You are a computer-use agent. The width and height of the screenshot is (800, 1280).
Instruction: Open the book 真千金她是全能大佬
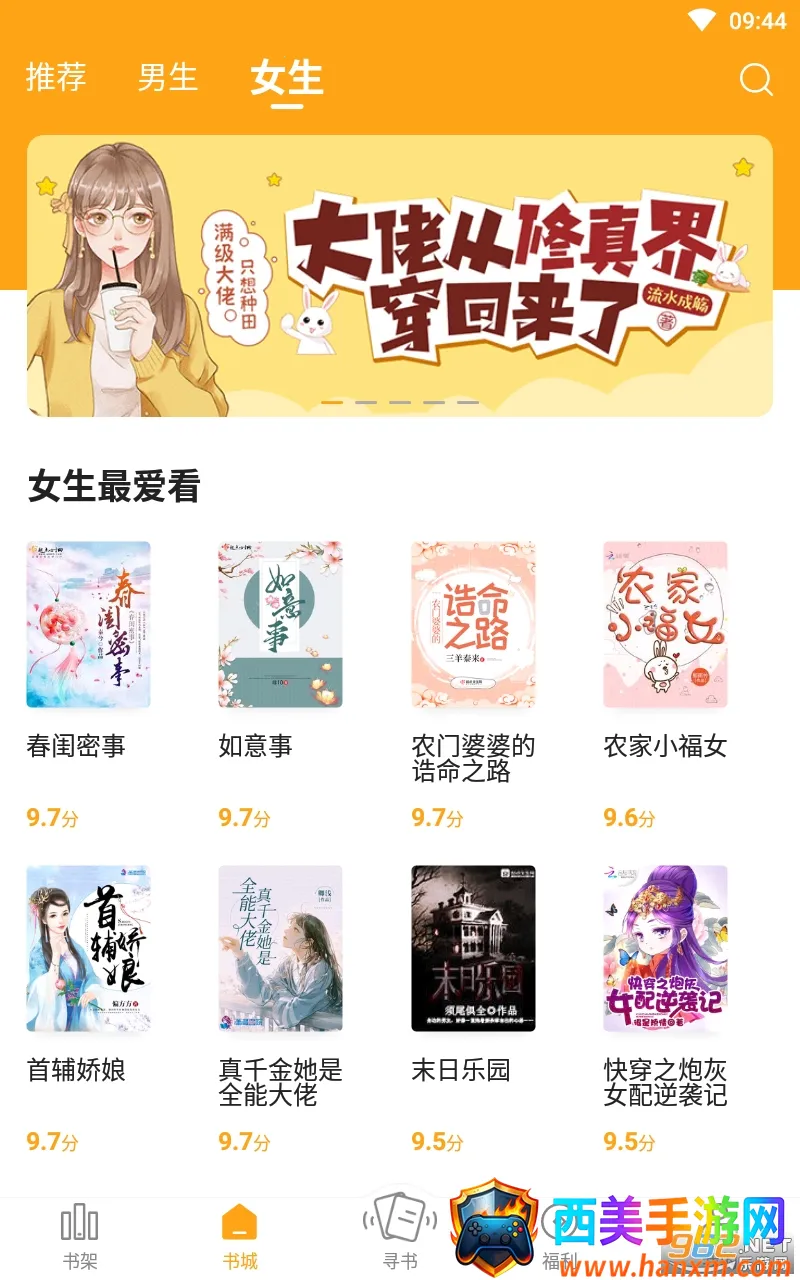click(281, 948)
